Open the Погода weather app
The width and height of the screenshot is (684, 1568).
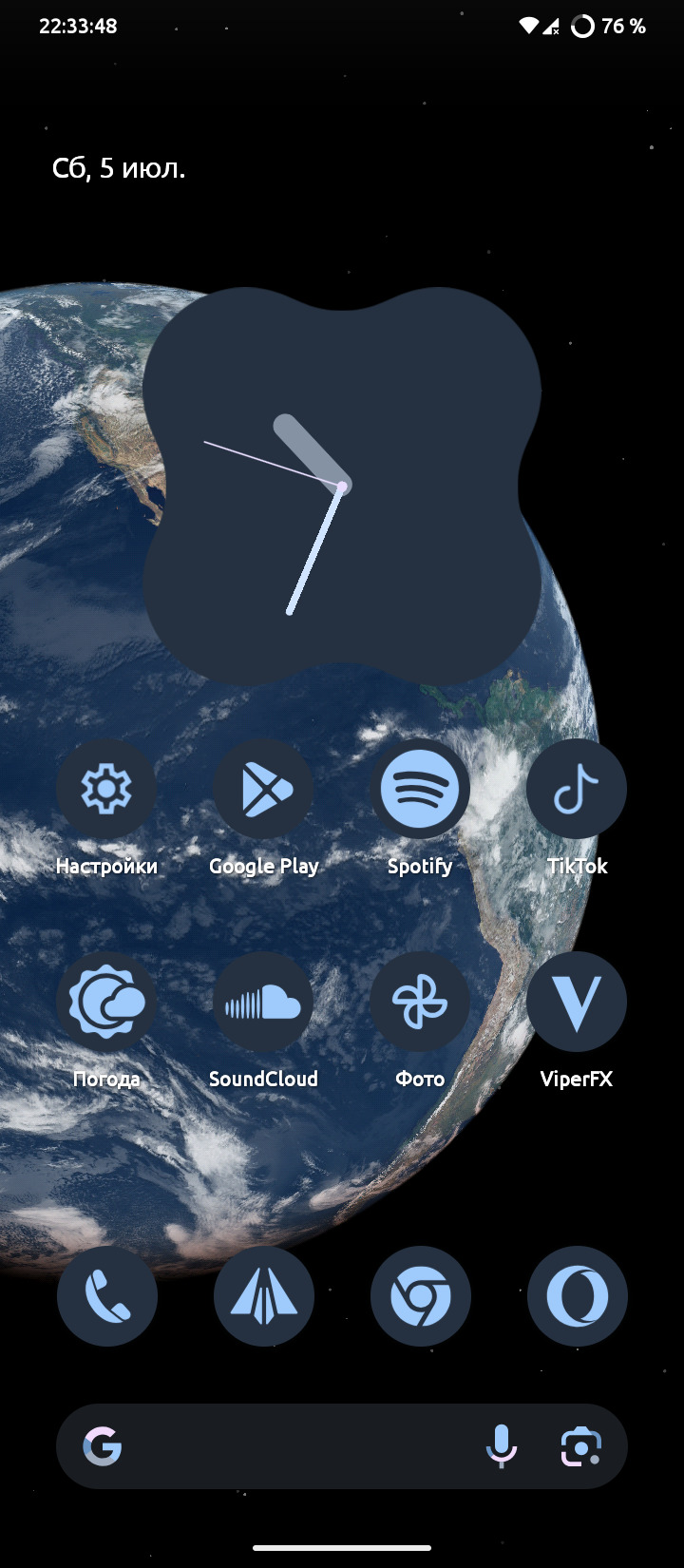pyautogui.click(x=106, y=1002)
